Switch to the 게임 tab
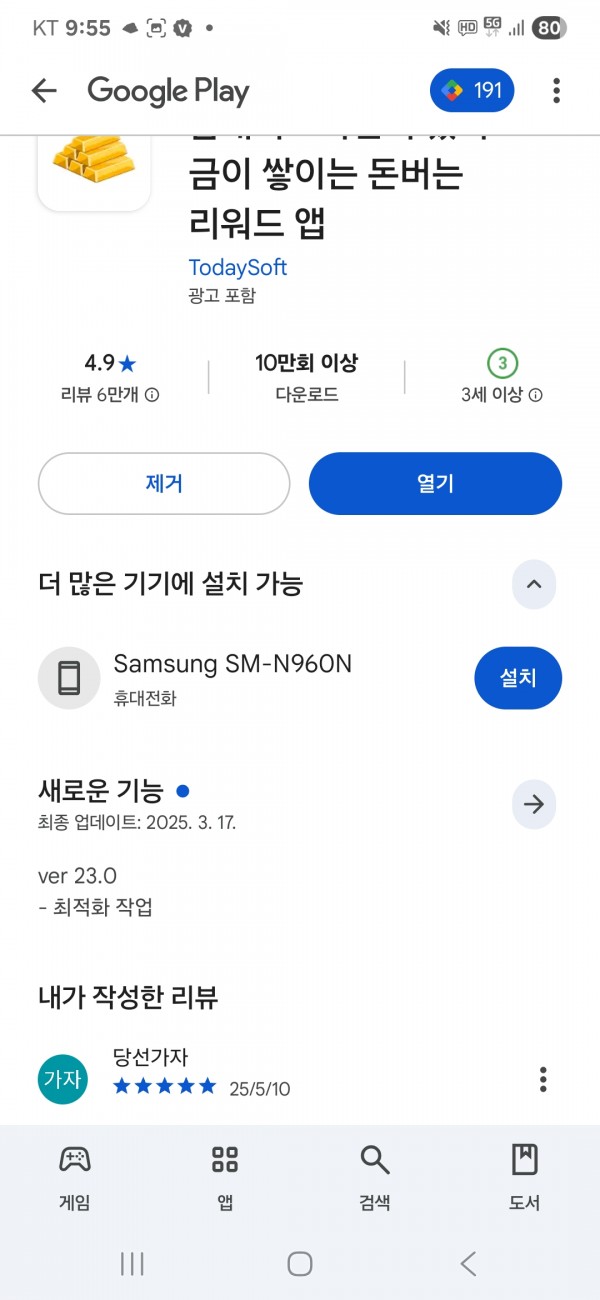 point(75,1178)
